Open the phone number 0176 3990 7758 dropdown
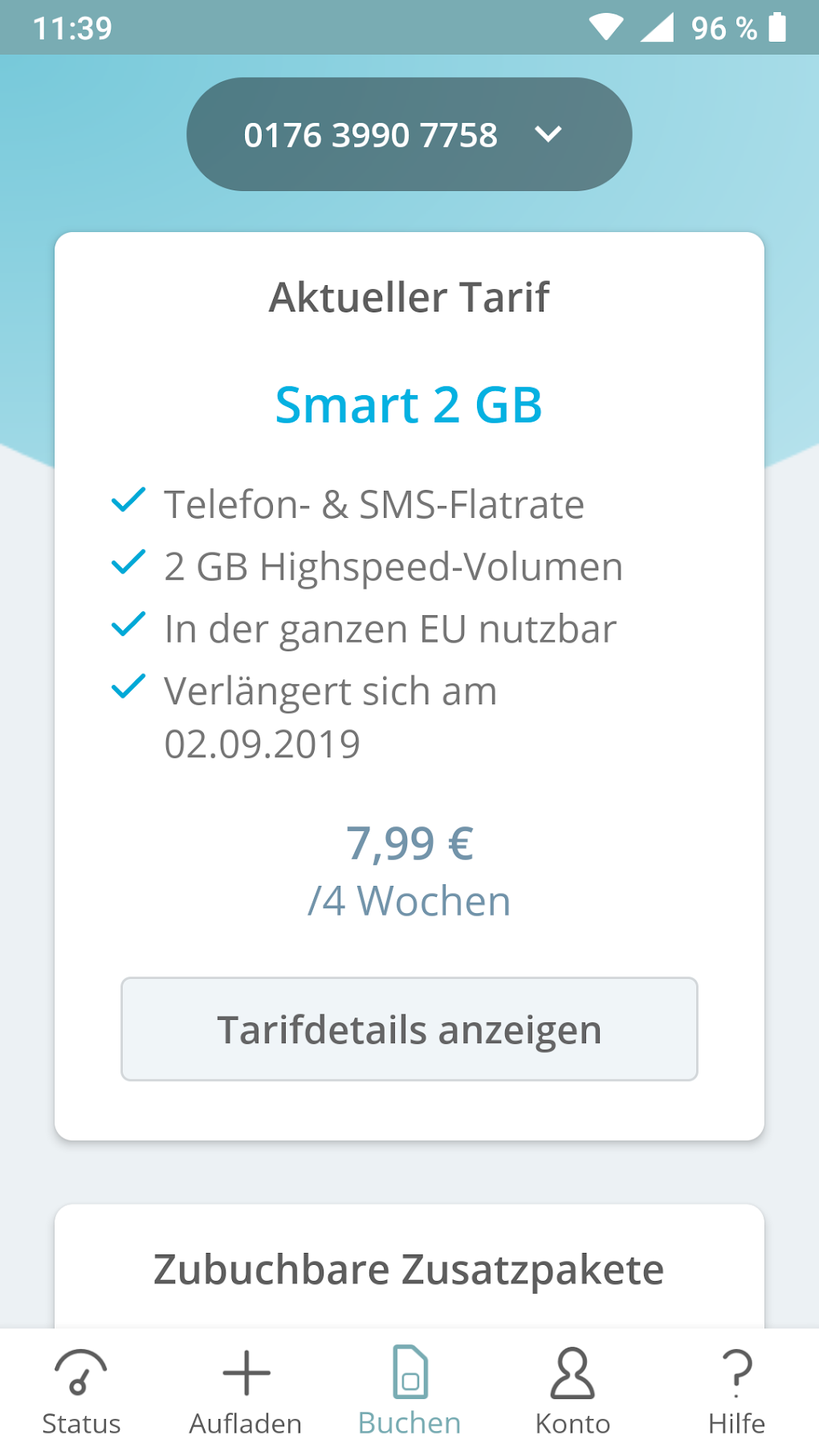Screen dimensions: 819x1456 (x=409, y=134)
